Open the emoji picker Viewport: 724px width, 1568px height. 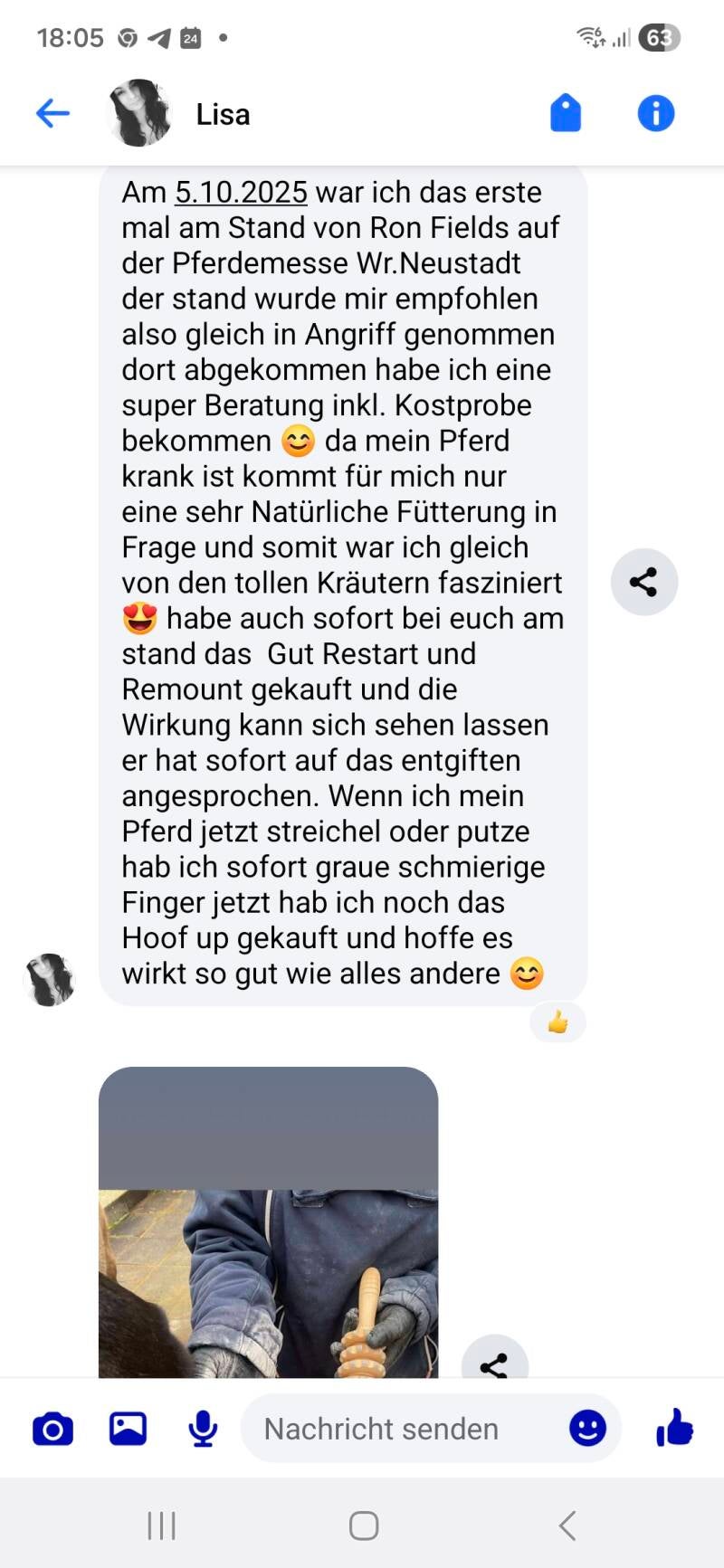[587, 1429]
